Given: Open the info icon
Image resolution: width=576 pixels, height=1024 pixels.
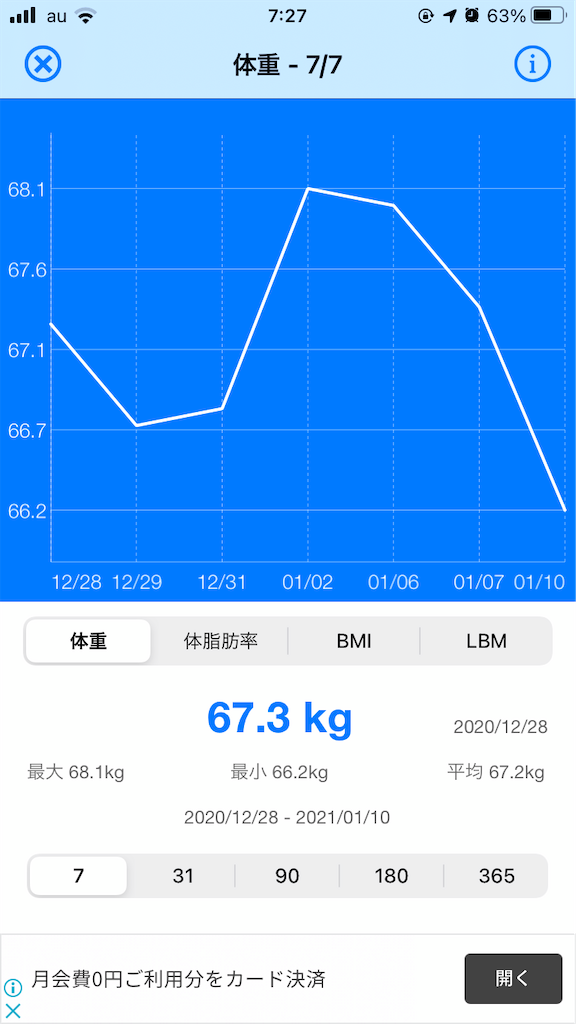Looking at the screenshot, I should coord(532,64).
